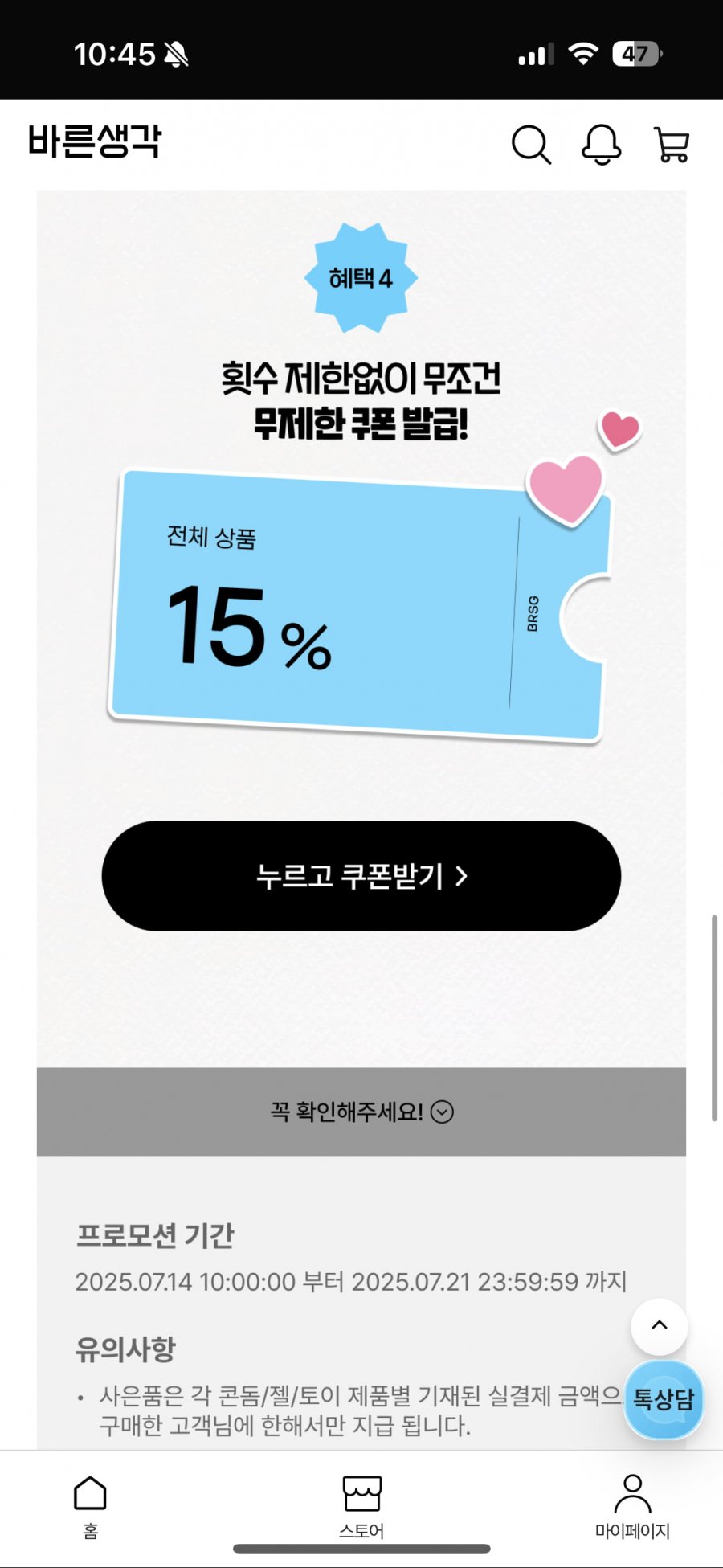This screenshot has width=723, height=1568.
Task: Open the notifications bell
Action: pyautogui.click(x=601, y=145)
